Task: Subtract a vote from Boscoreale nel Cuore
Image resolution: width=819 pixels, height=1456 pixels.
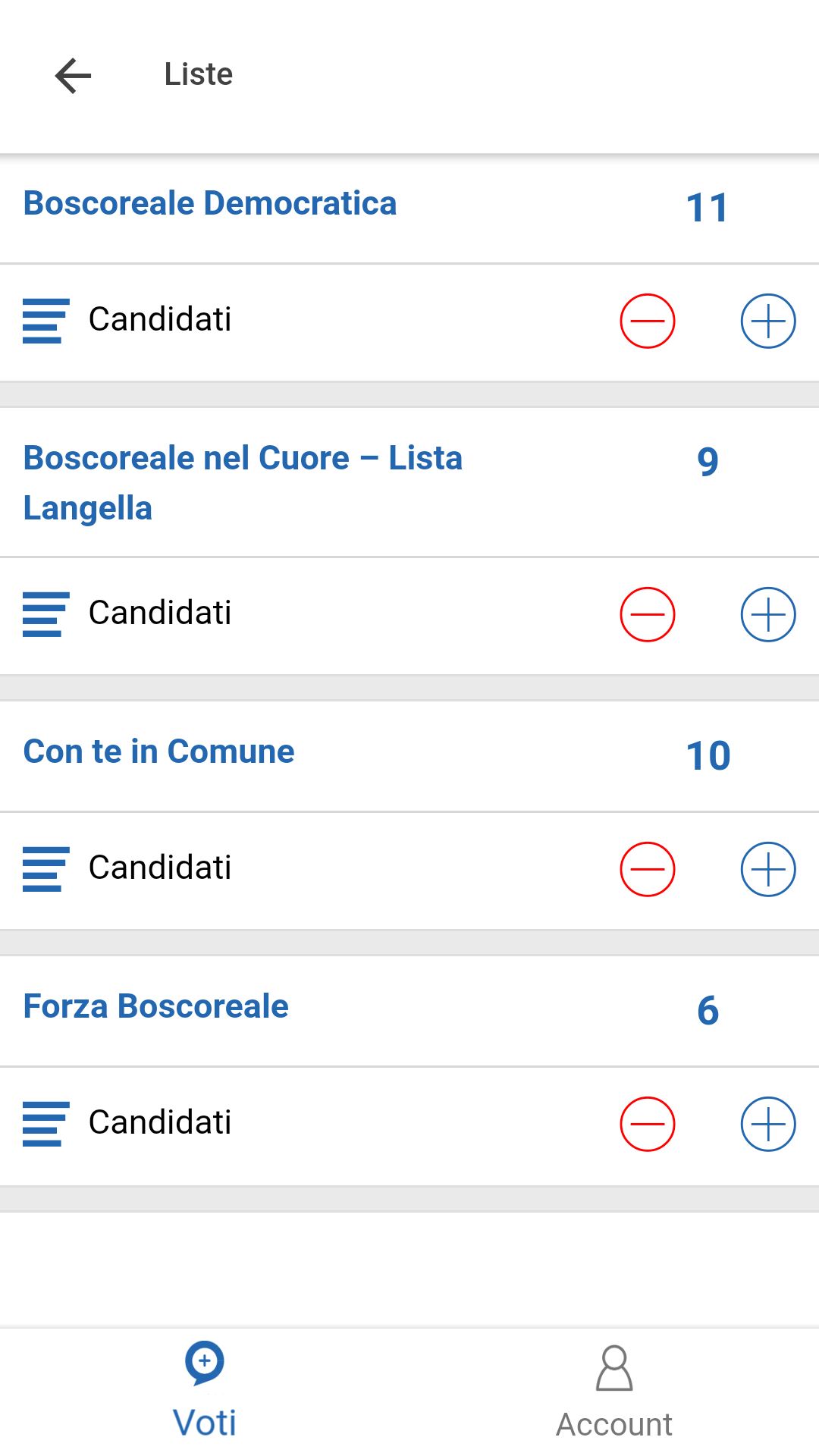Action: [x=647, y=614]
